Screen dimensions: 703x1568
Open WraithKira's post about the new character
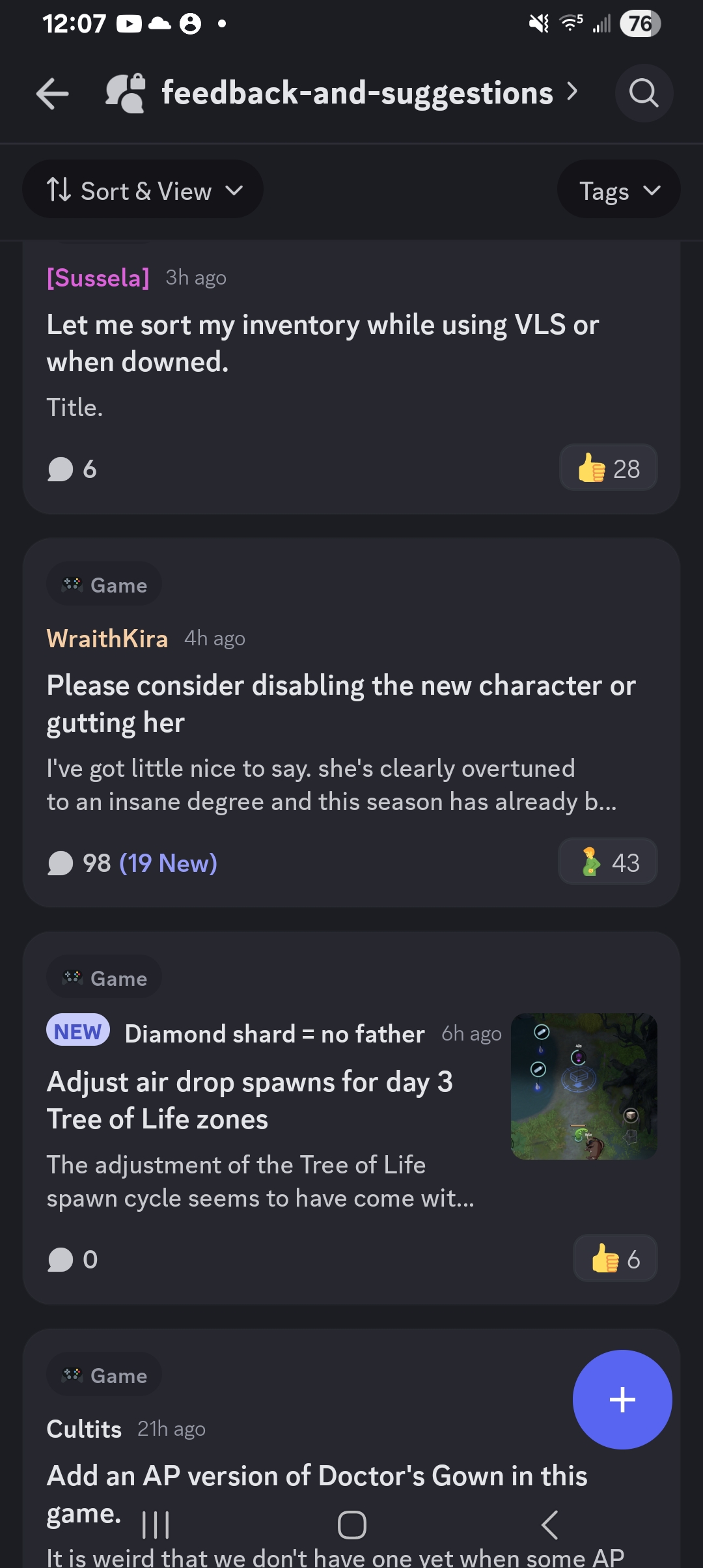pos(340,704)
